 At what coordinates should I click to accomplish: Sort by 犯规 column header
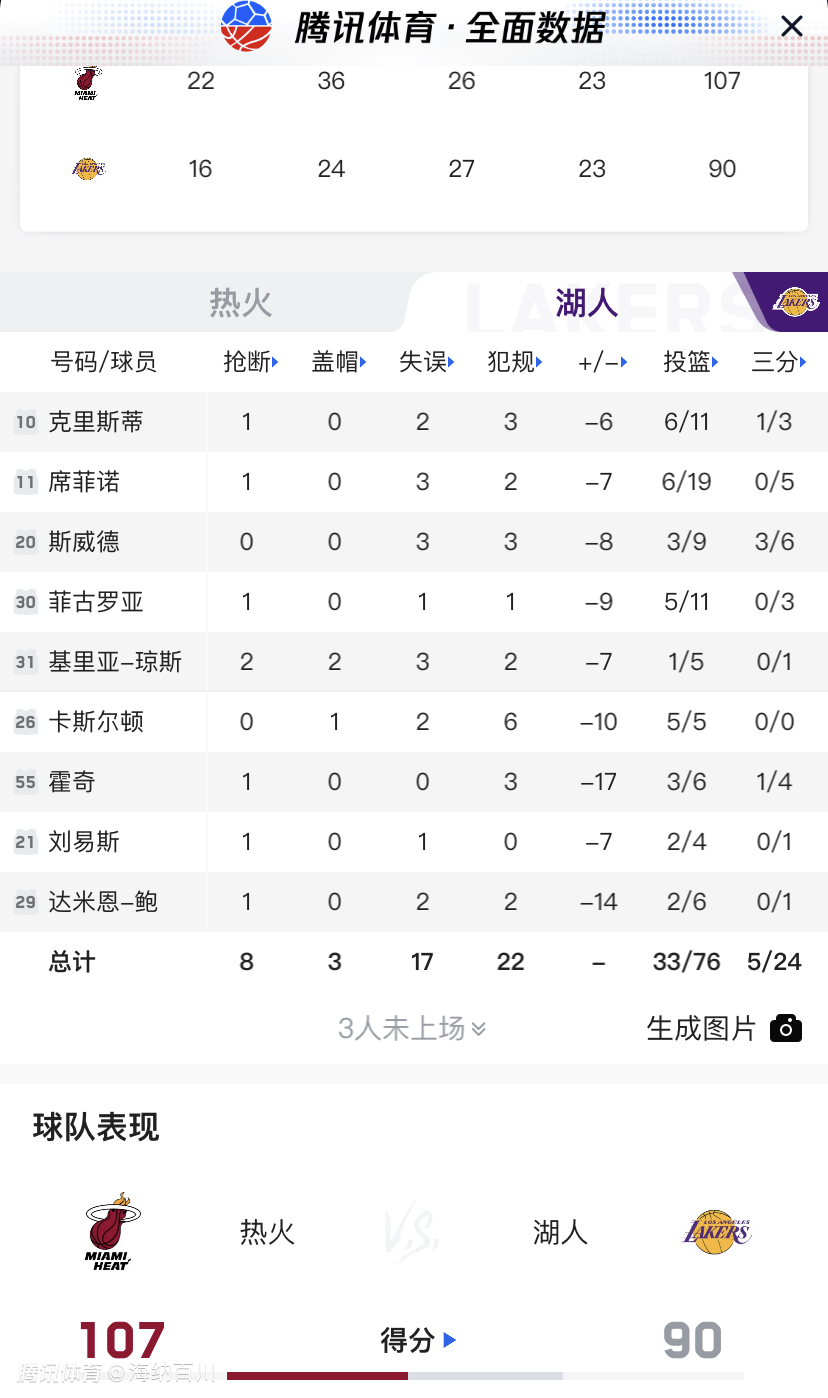pyautogui.click(x=514, y=362)
